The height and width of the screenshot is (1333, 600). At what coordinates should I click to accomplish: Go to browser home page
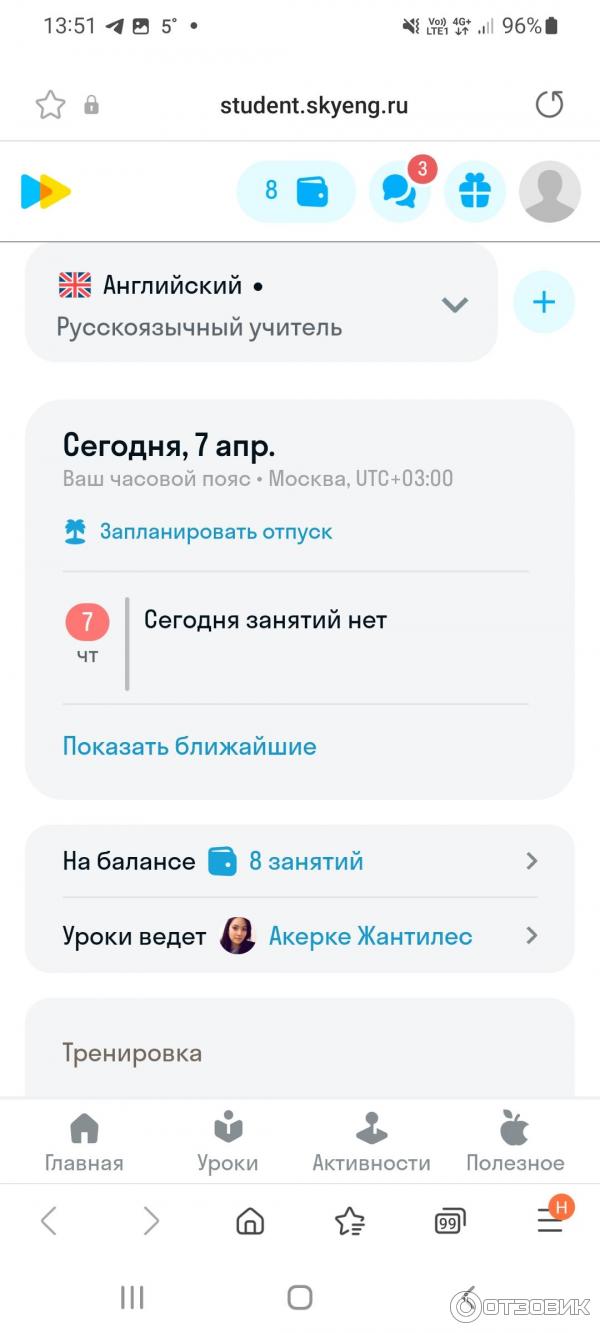click(x=250, y=1220)
